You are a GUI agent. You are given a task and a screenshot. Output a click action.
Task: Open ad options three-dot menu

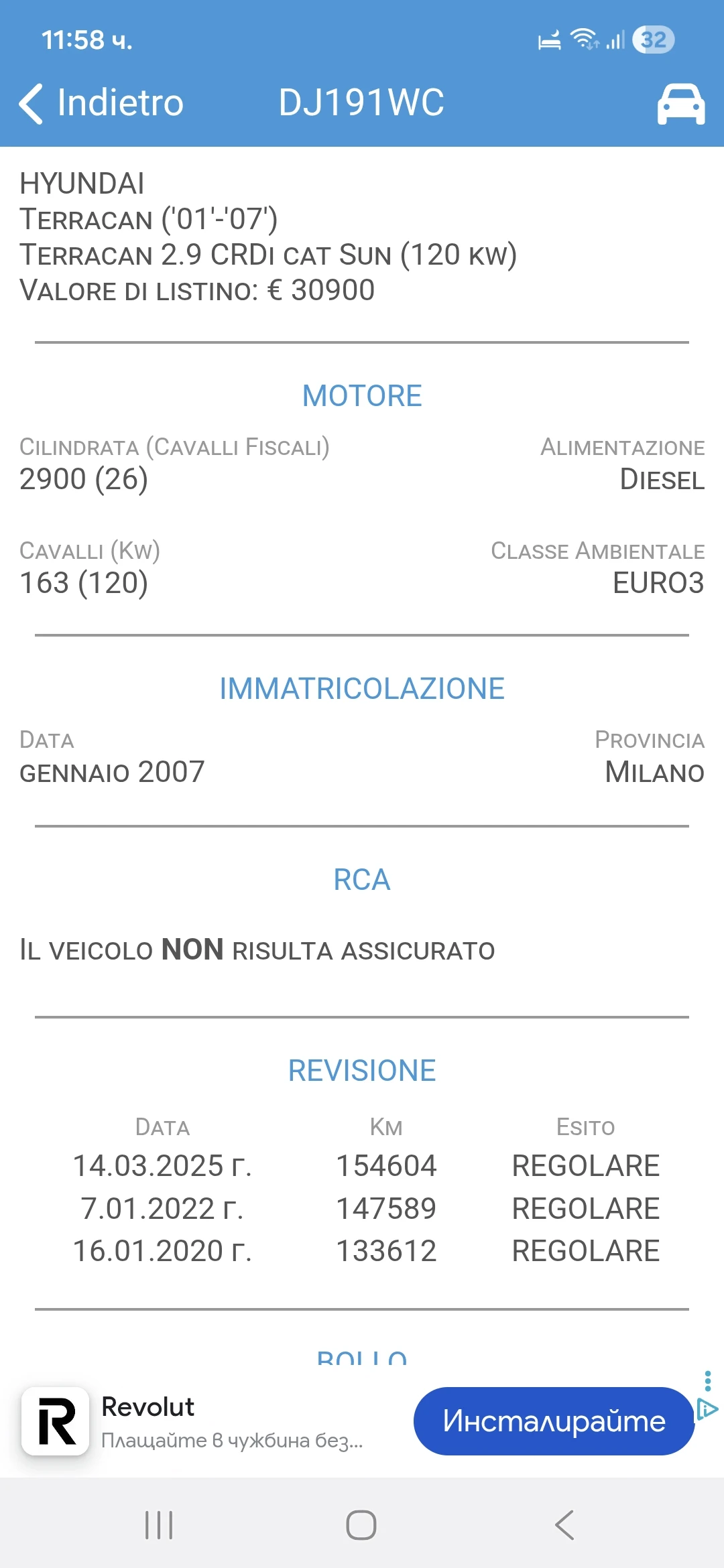pyautogui.click(x=708, y=1380)
